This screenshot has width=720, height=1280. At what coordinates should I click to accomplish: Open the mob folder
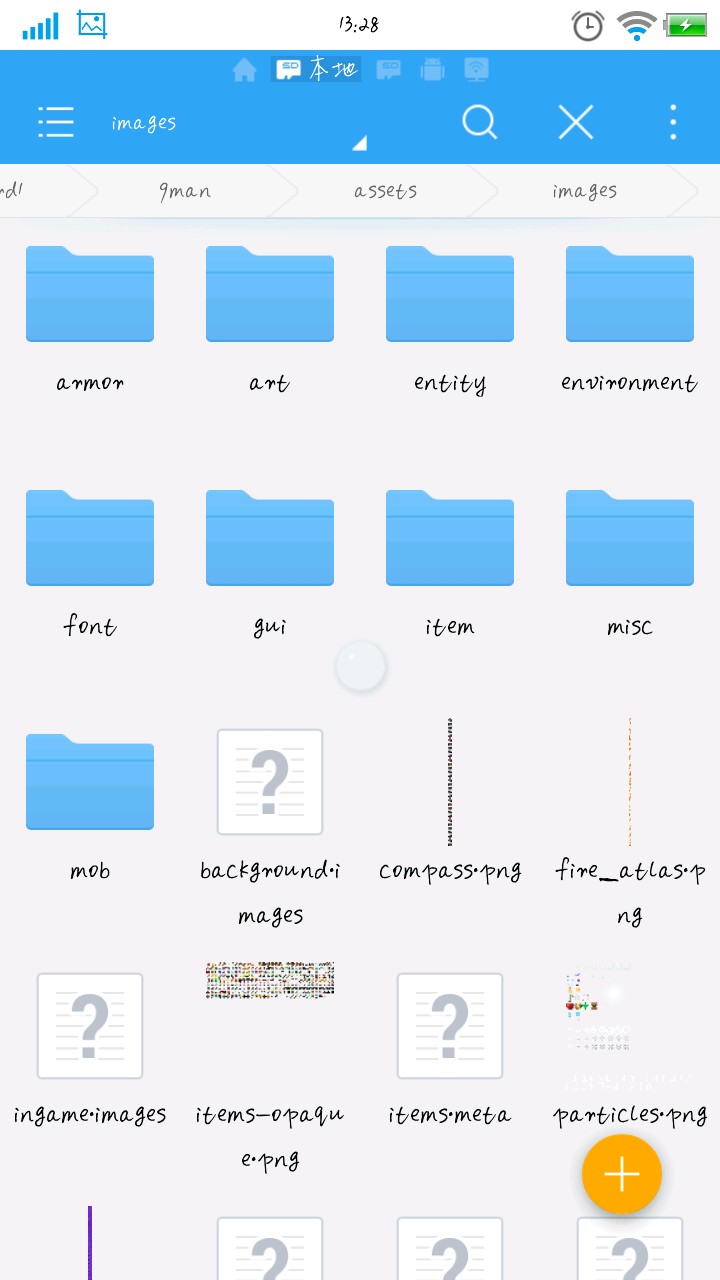point(90,782)
